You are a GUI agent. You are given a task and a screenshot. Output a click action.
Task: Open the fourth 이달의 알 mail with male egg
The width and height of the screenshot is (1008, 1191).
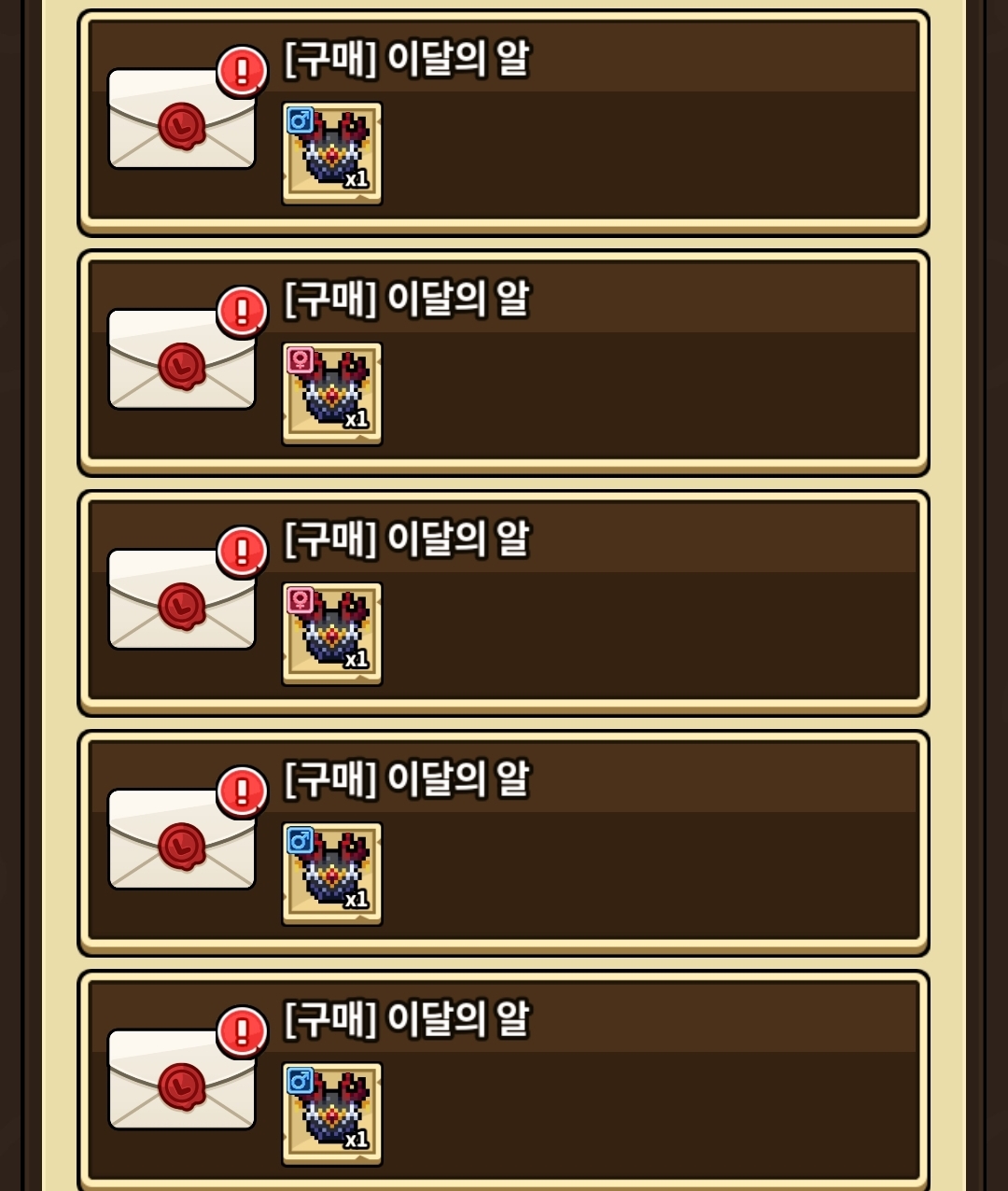point(503,843)
